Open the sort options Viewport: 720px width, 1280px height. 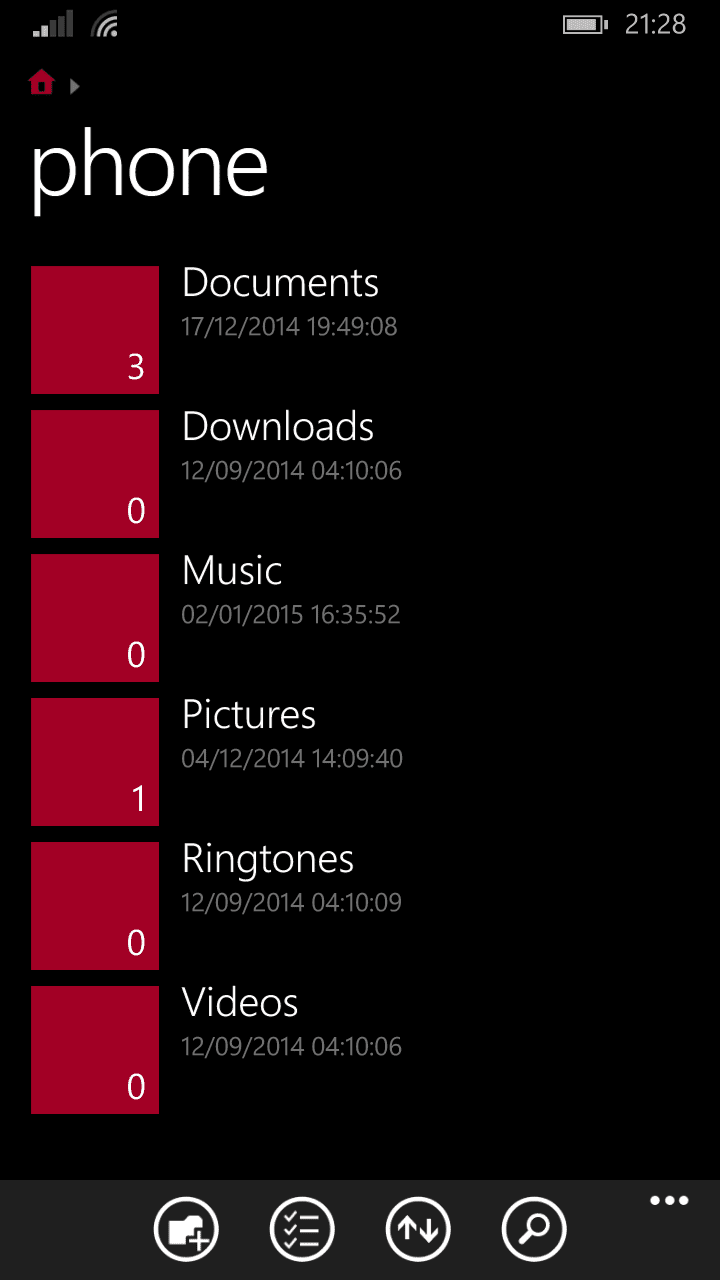coord(418,1229)
